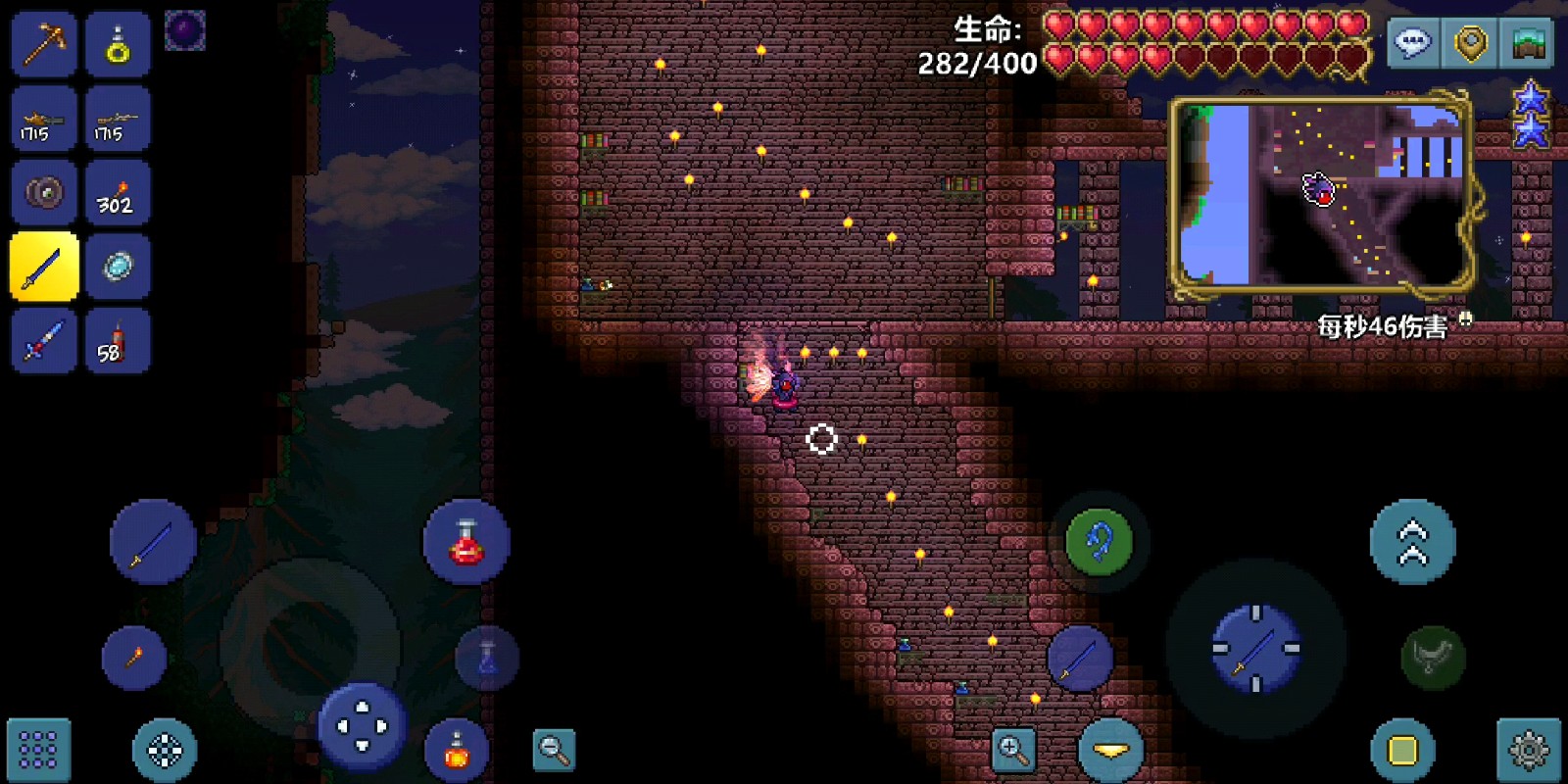The height and width of the screenshot is (784, 1568).
Task: Use the grappling hook button
Action: tap(1099, 541)
